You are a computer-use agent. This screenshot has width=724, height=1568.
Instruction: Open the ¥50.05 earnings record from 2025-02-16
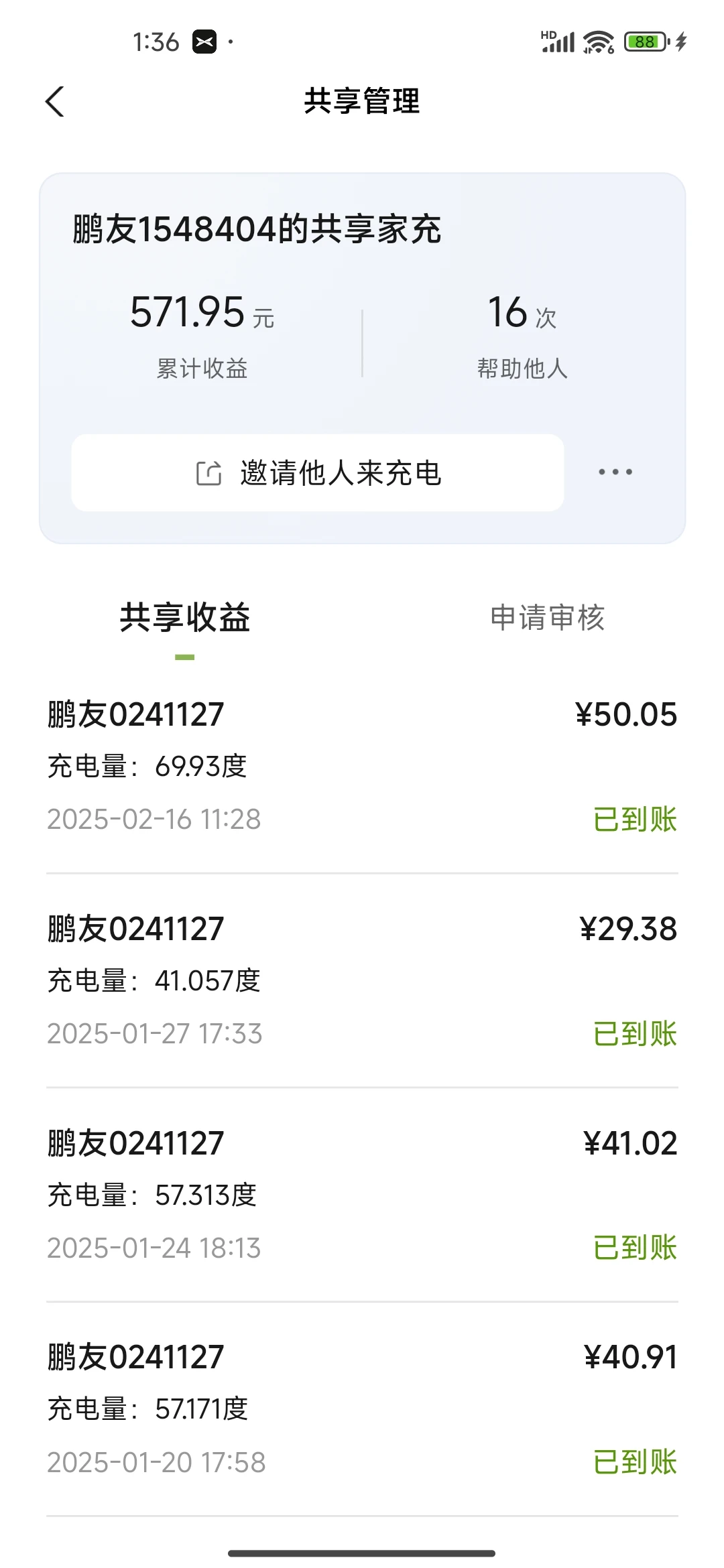tap(362, 766)
